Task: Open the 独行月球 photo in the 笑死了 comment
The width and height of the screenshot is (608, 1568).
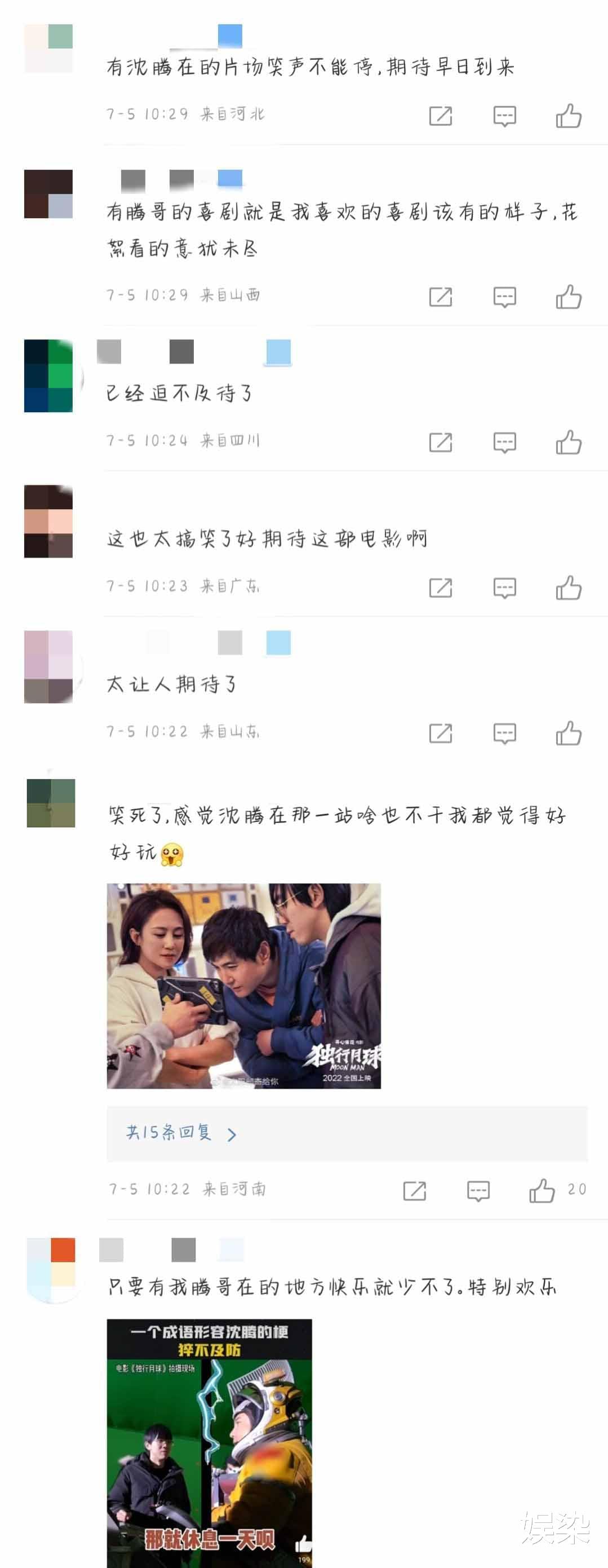Action: pyautogui.click(x=243, y=986)
